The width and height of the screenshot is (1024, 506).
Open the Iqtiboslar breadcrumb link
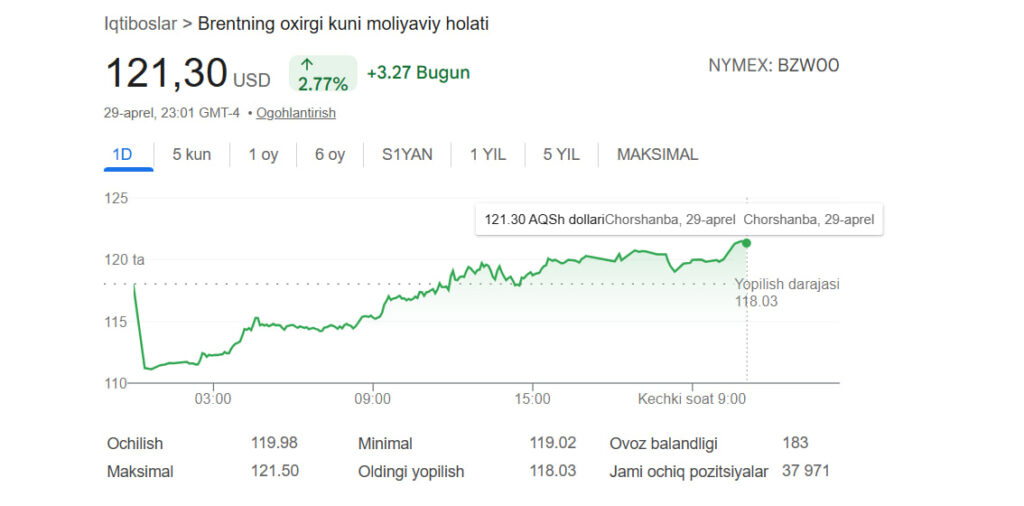click(x=140, y=22)
